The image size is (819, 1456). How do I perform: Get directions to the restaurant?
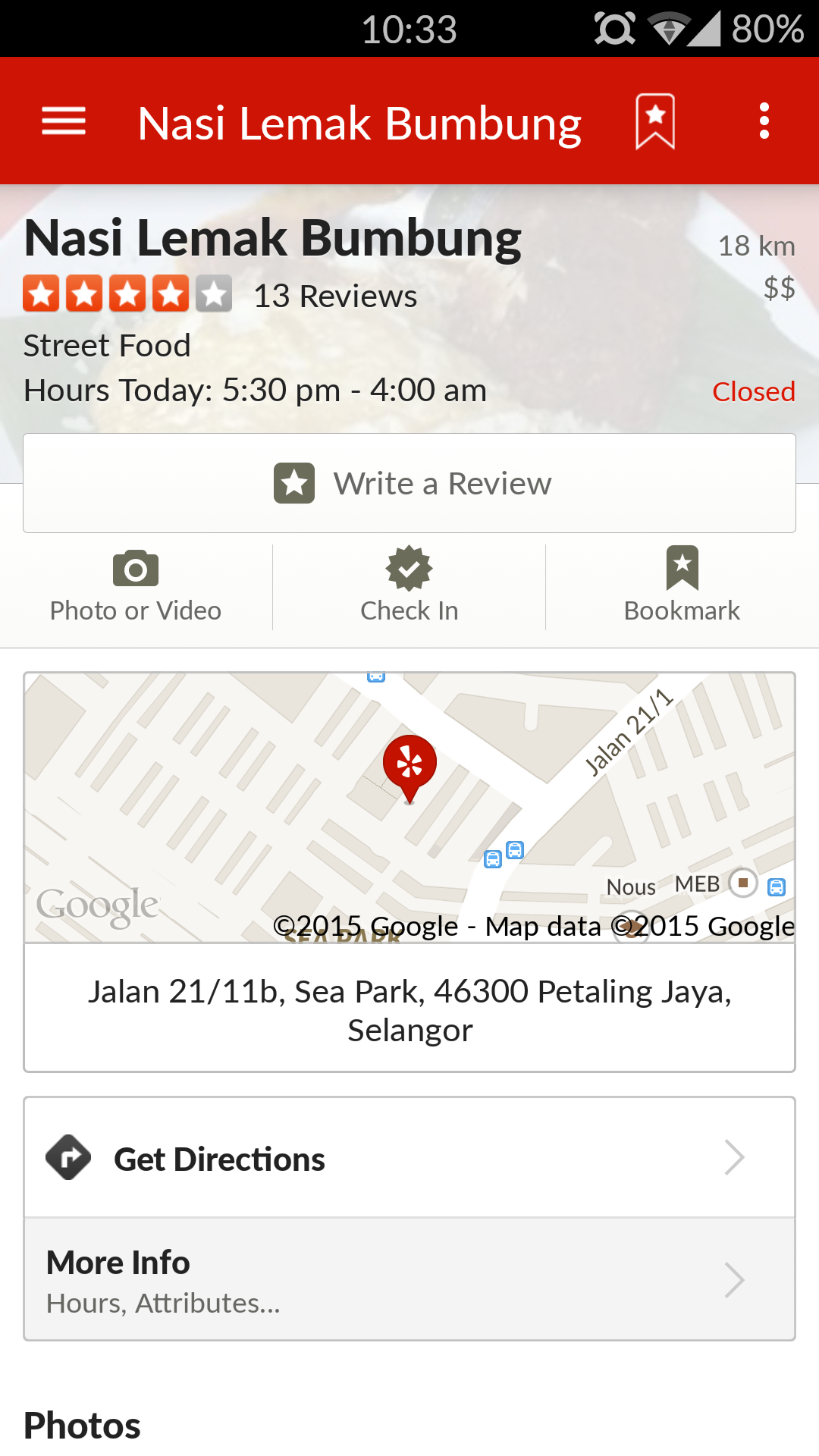tap(409, 1158)
